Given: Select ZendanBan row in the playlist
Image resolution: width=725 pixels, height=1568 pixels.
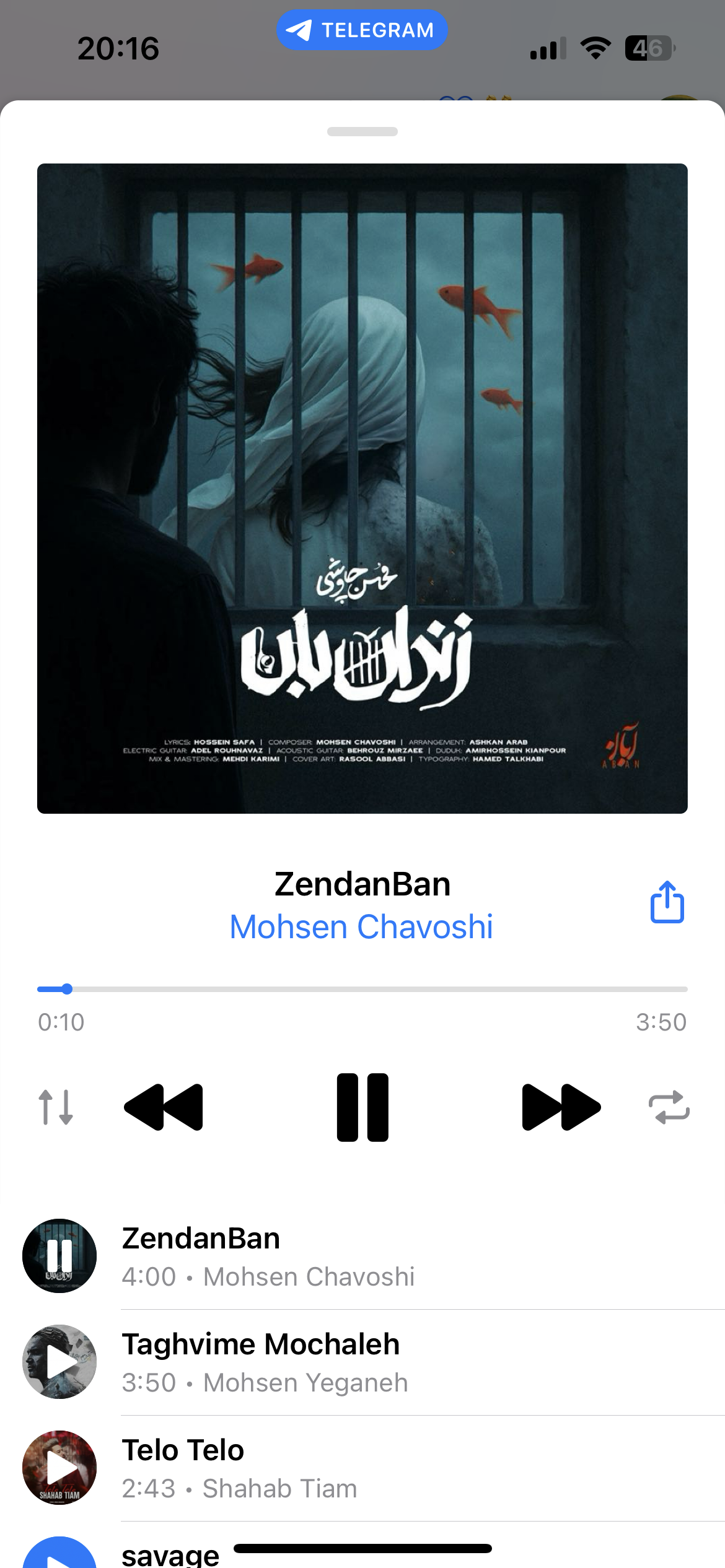Looking at the screenshot, I should click(362, 1256).
